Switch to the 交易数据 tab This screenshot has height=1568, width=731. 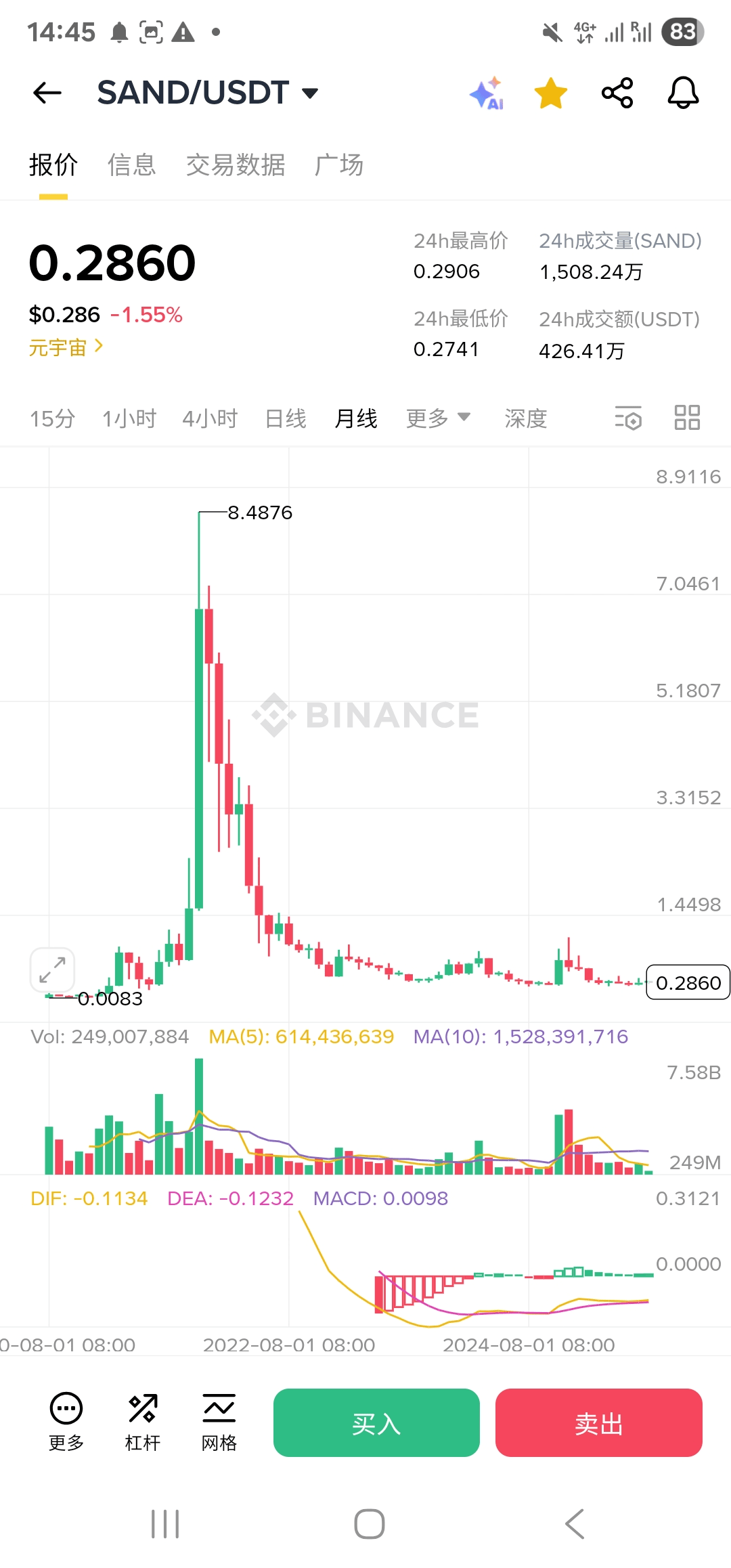point(236,165)
